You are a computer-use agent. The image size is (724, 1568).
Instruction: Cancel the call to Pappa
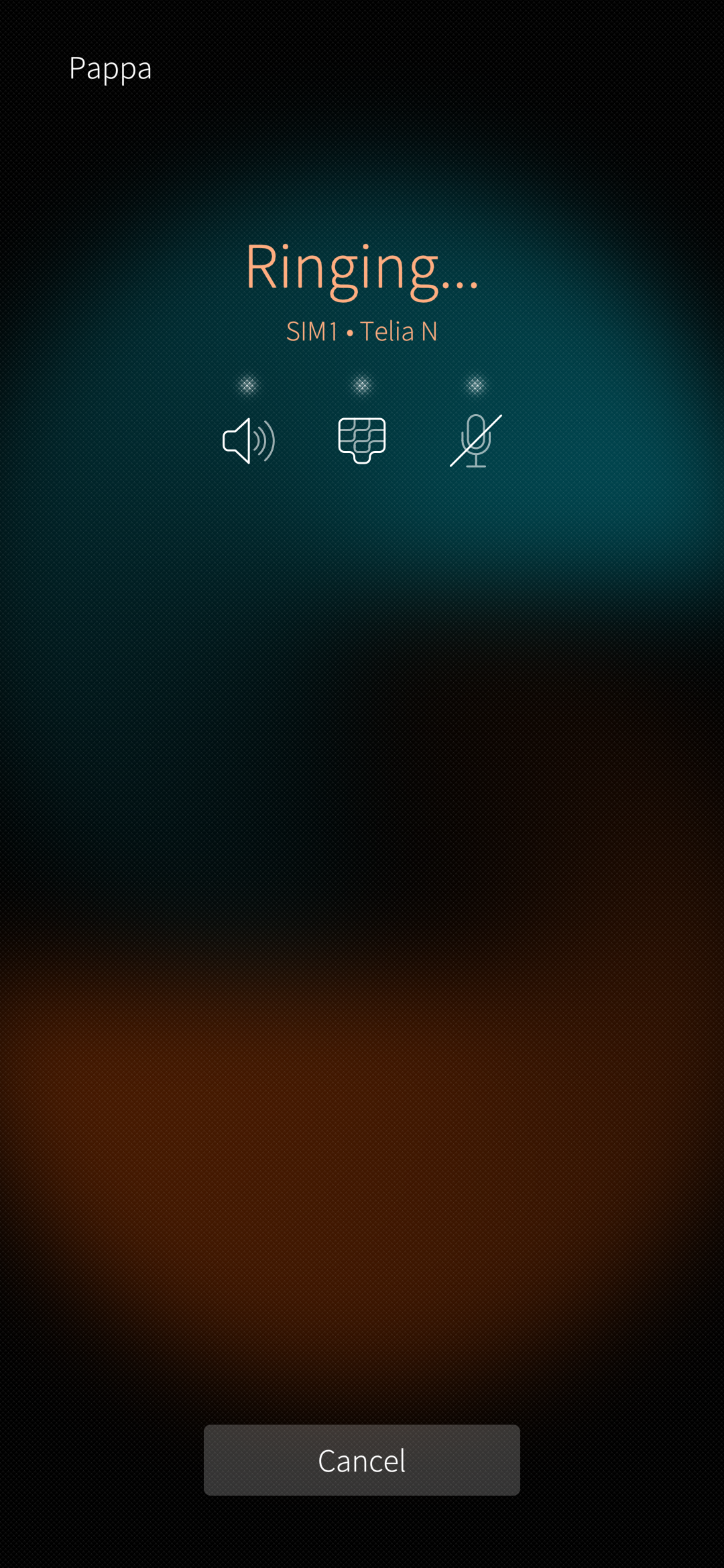pyautogui.click(x=362, y=1460)
